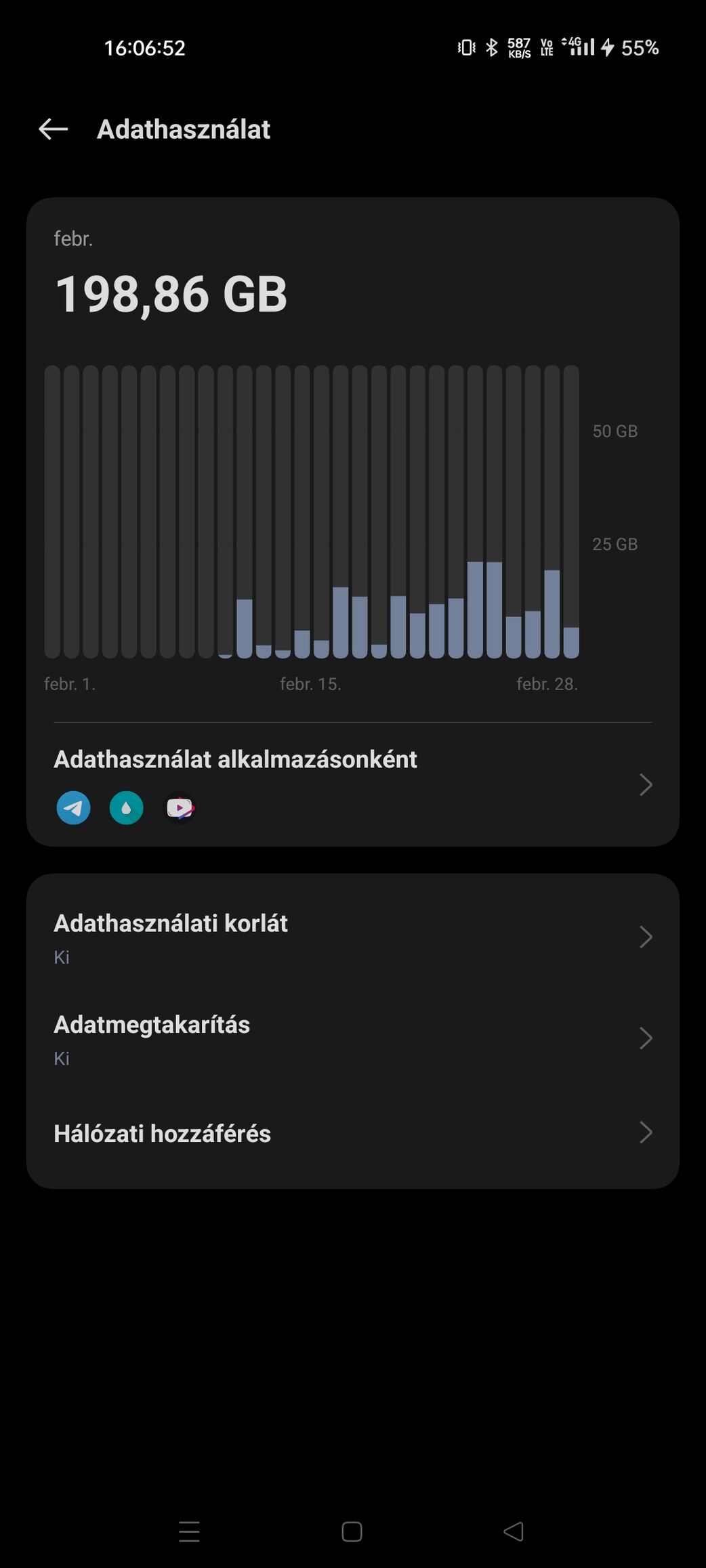This screenshot has width=706, height=1568.
Task: Go back from Adathasználat screen
Action: point(54,129)
